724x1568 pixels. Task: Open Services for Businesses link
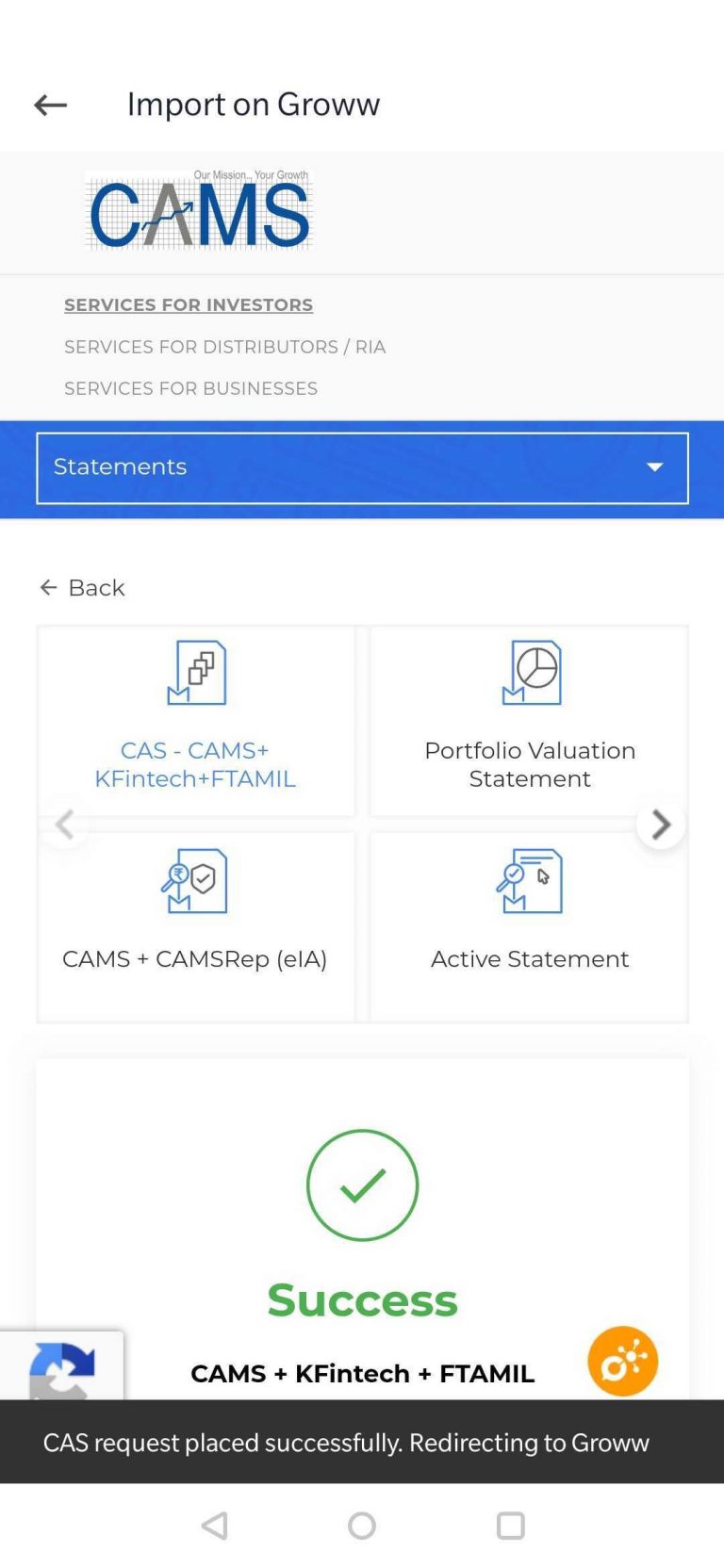click(x=190, y=388)
